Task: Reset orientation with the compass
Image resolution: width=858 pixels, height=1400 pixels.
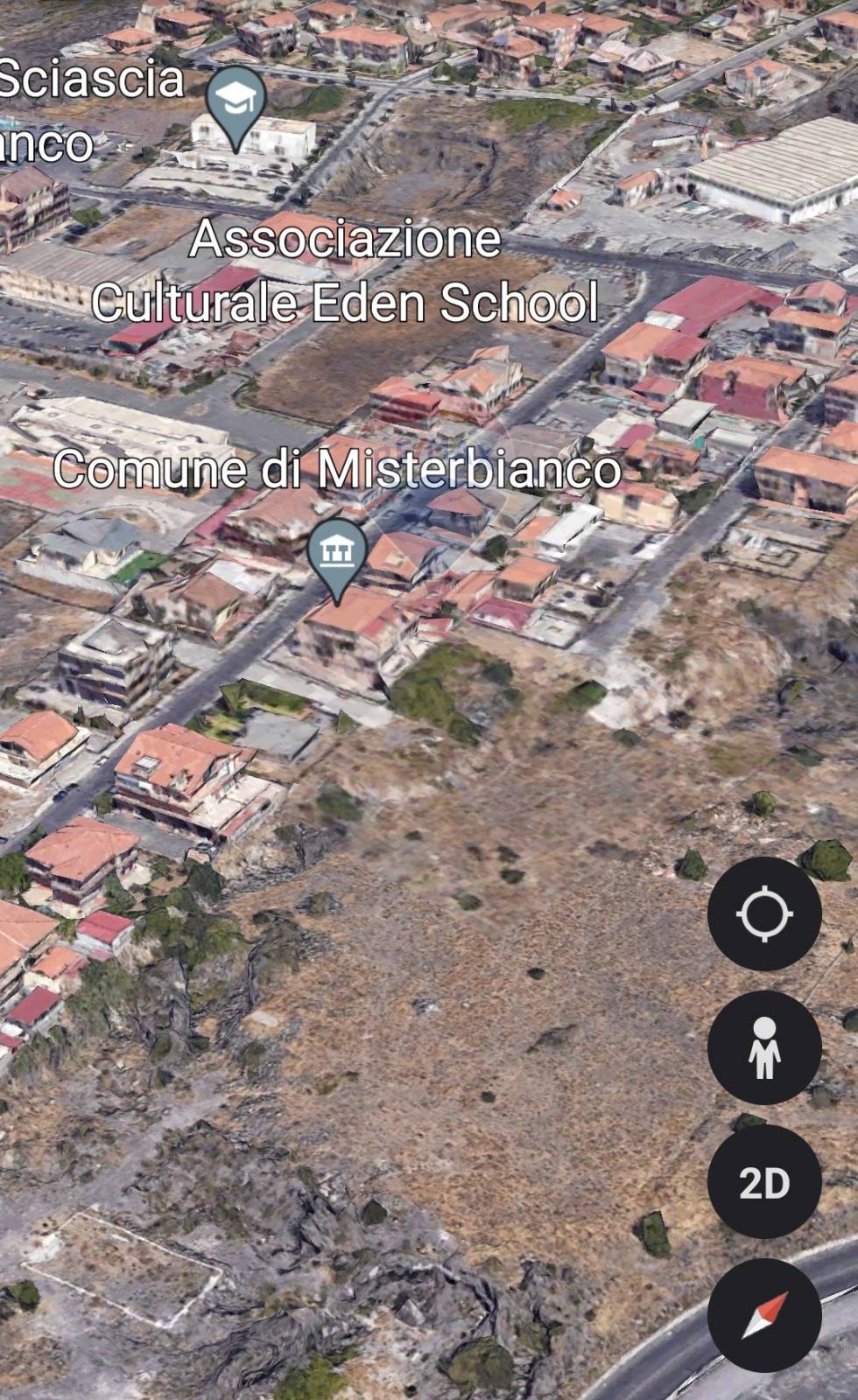Action: [764, 1315]
